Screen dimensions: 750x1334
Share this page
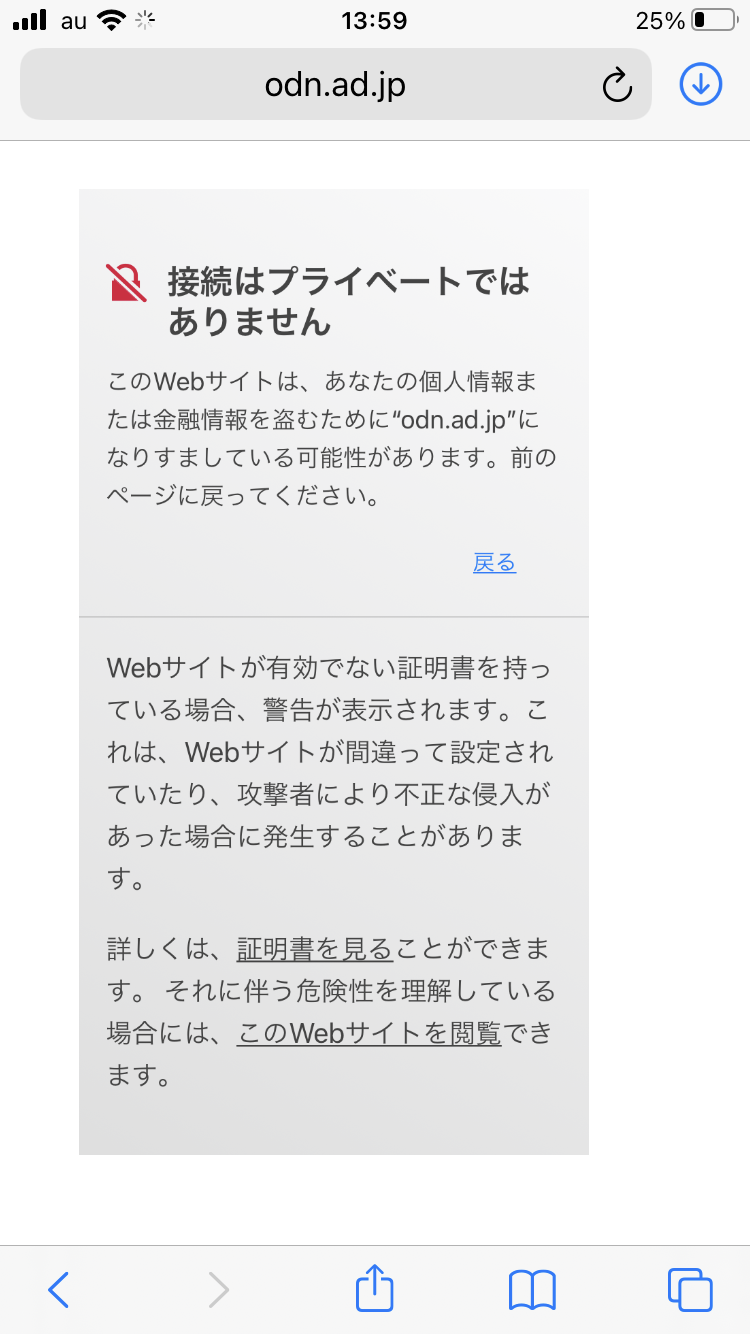[375, 1288]
